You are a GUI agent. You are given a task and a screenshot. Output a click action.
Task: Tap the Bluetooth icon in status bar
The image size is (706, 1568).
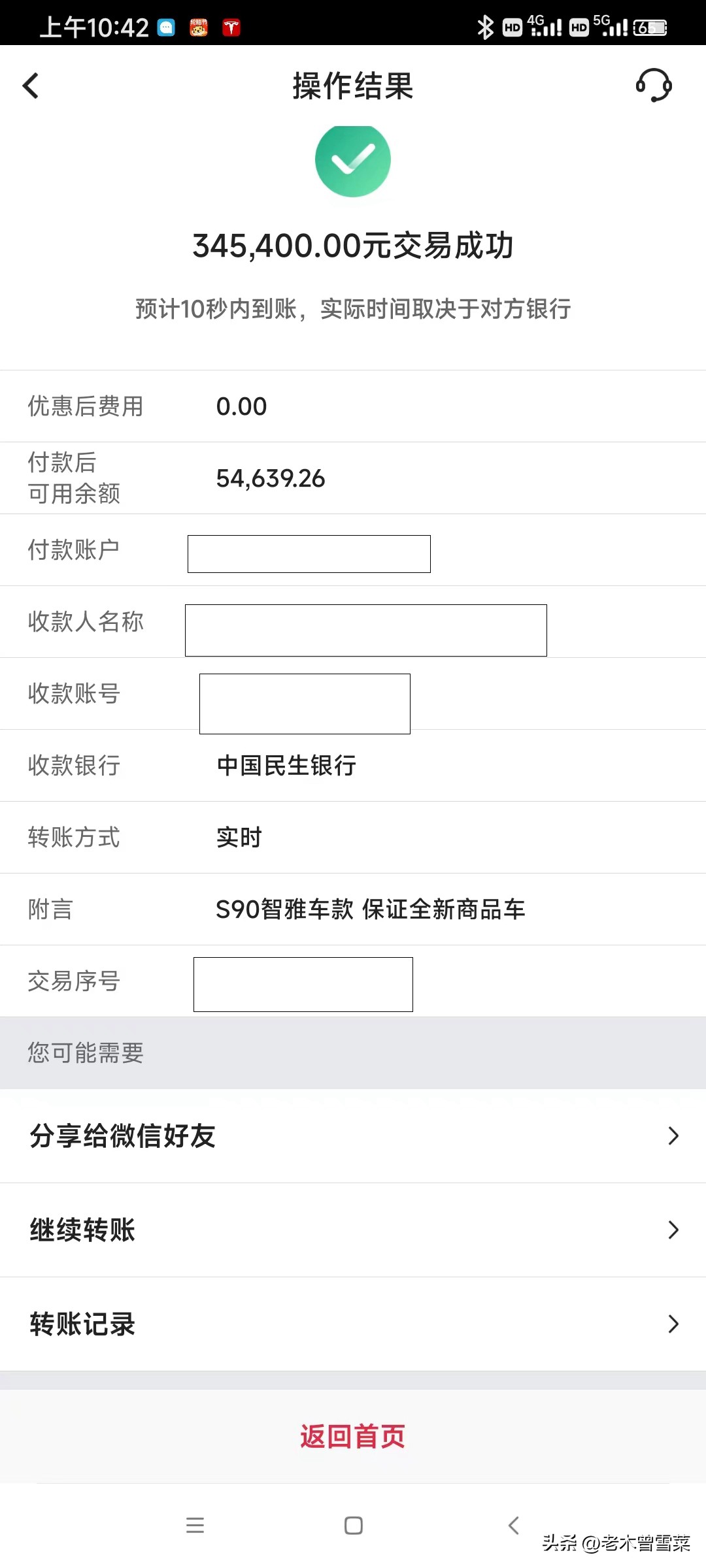484,27
